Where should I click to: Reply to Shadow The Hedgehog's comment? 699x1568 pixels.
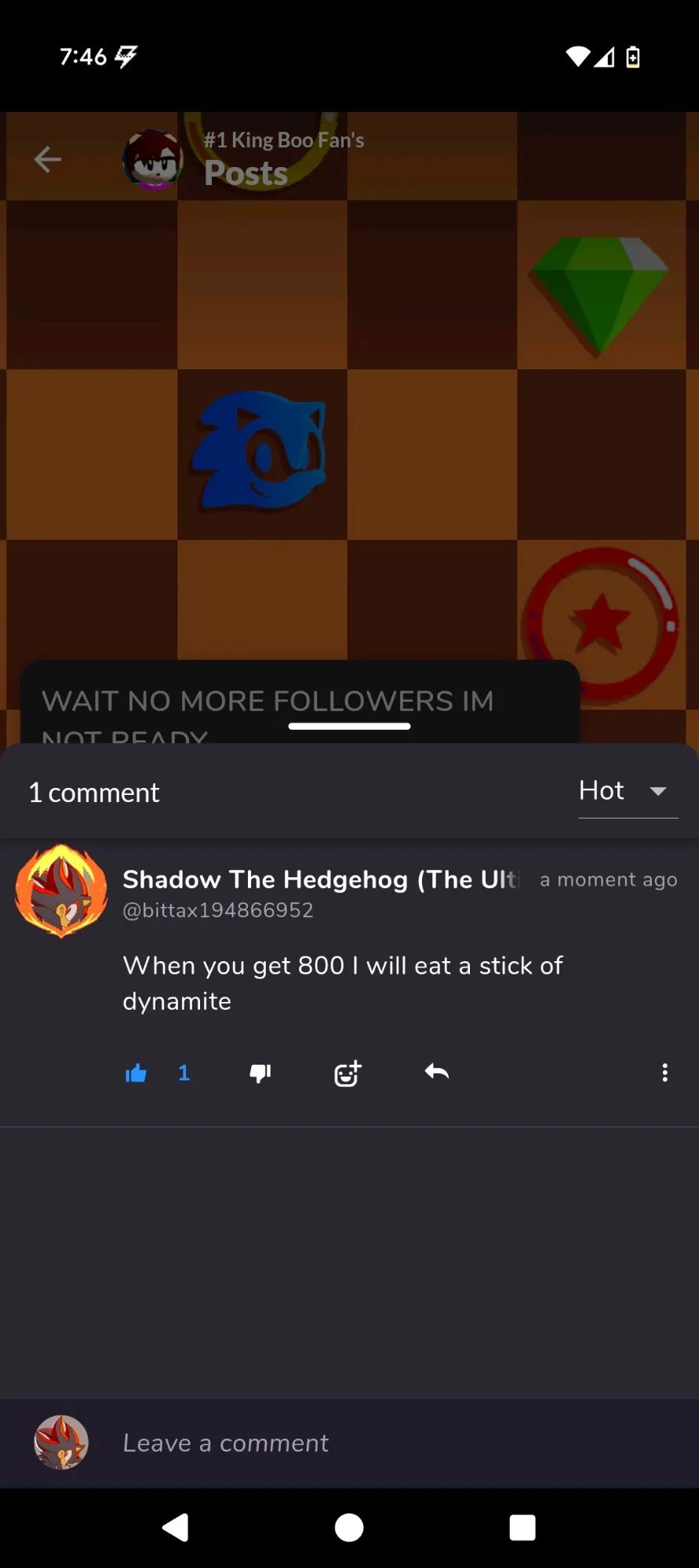437,1072
